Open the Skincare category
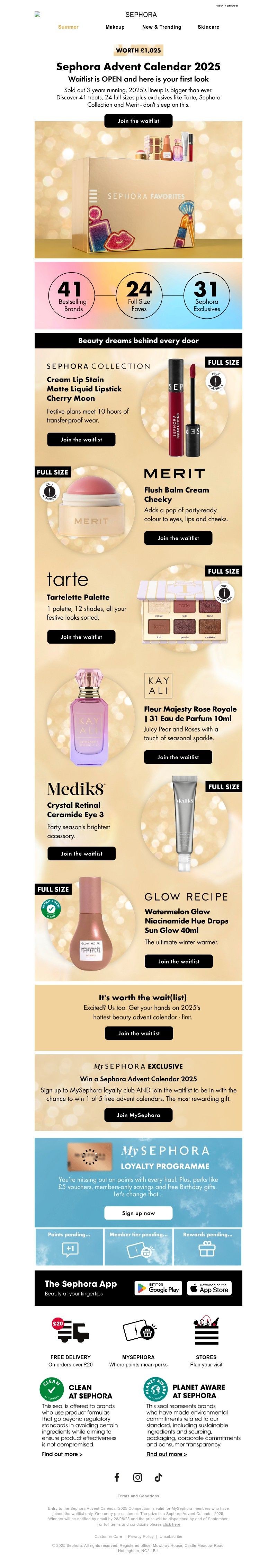Image resolution: width=277 pixels, height=1568 pixels. point(208,27)
